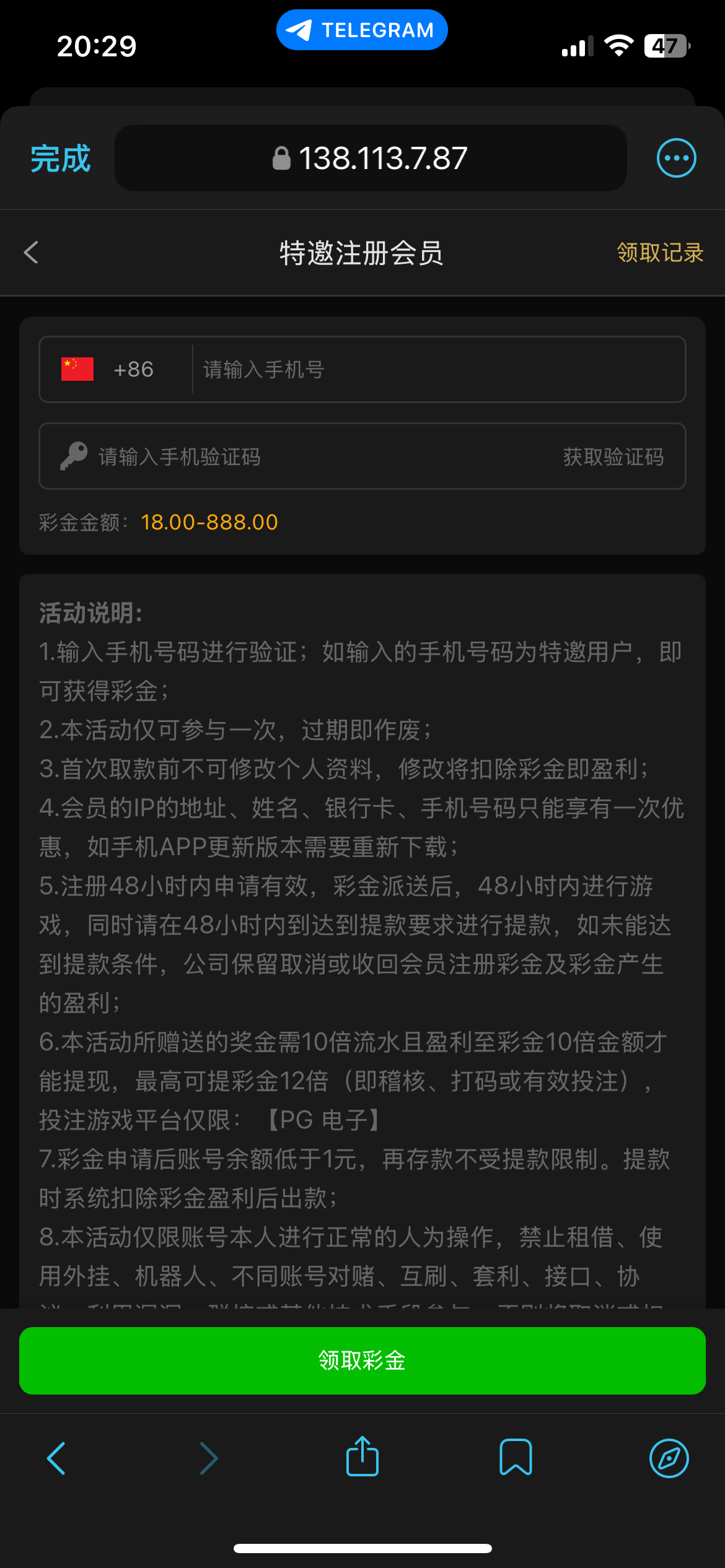Tap 获取验证码 to request a code
Viewport: 725px width, 1568px height.
point(613,457)
